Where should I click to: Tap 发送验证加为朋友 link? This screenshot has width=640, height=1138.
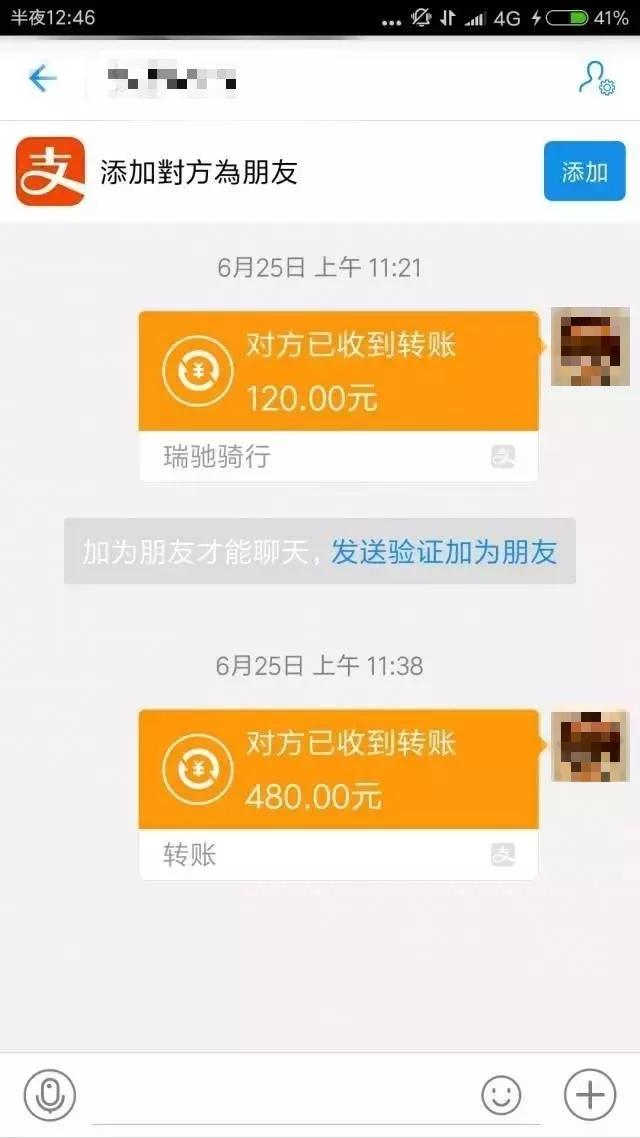(x=443, y=552)
